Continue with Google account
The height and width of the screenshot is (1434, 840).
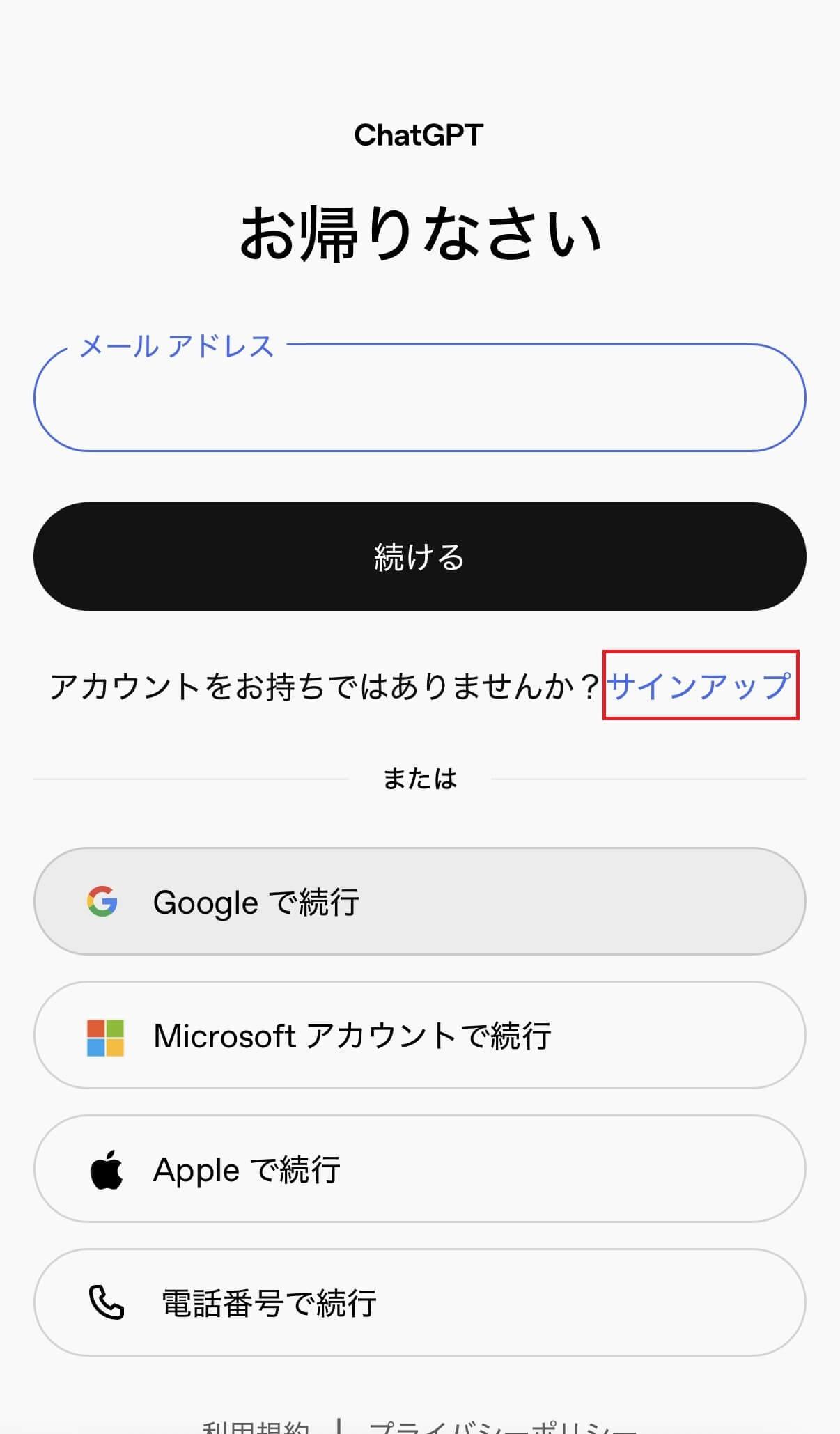[419, 901]
